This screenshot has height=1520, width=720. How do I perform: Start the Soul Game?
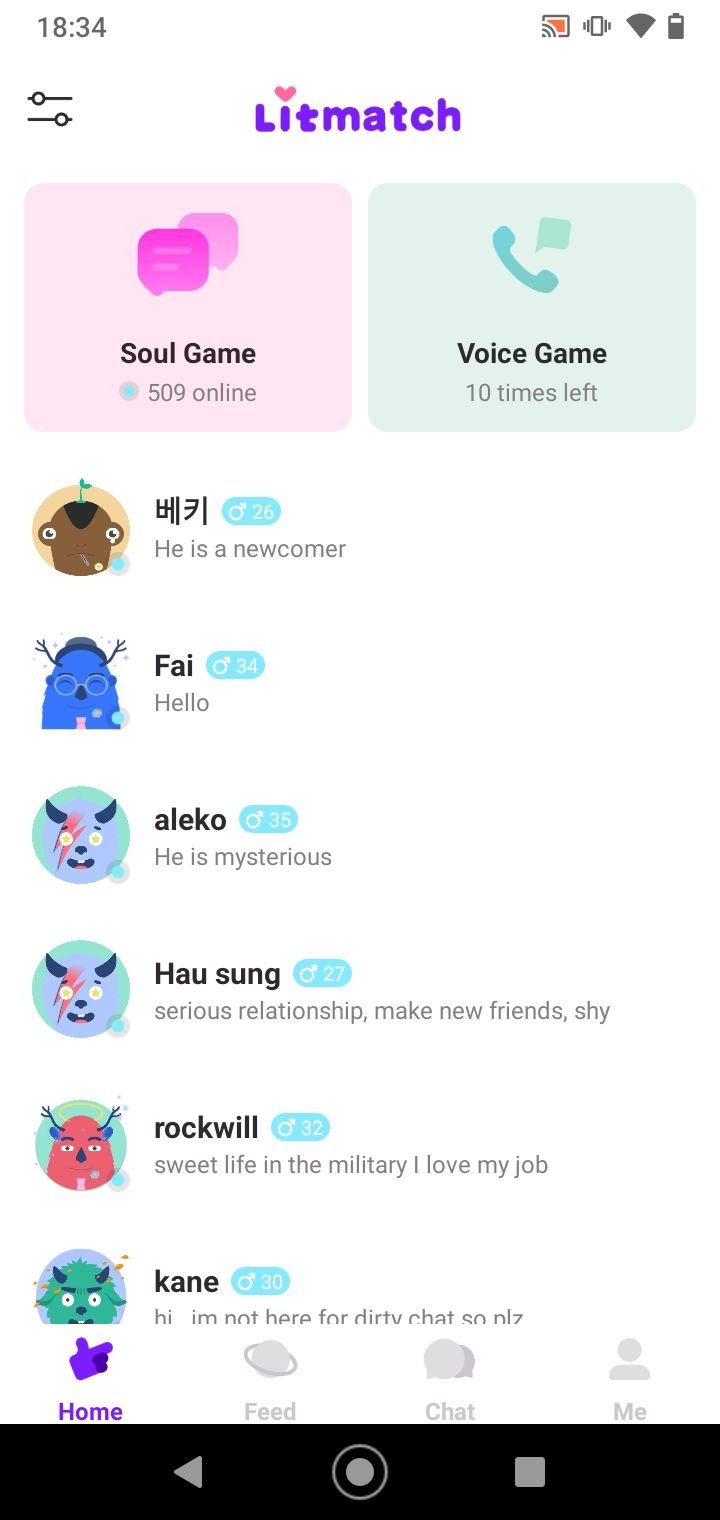pyautogui.click(x=188, y=308)
